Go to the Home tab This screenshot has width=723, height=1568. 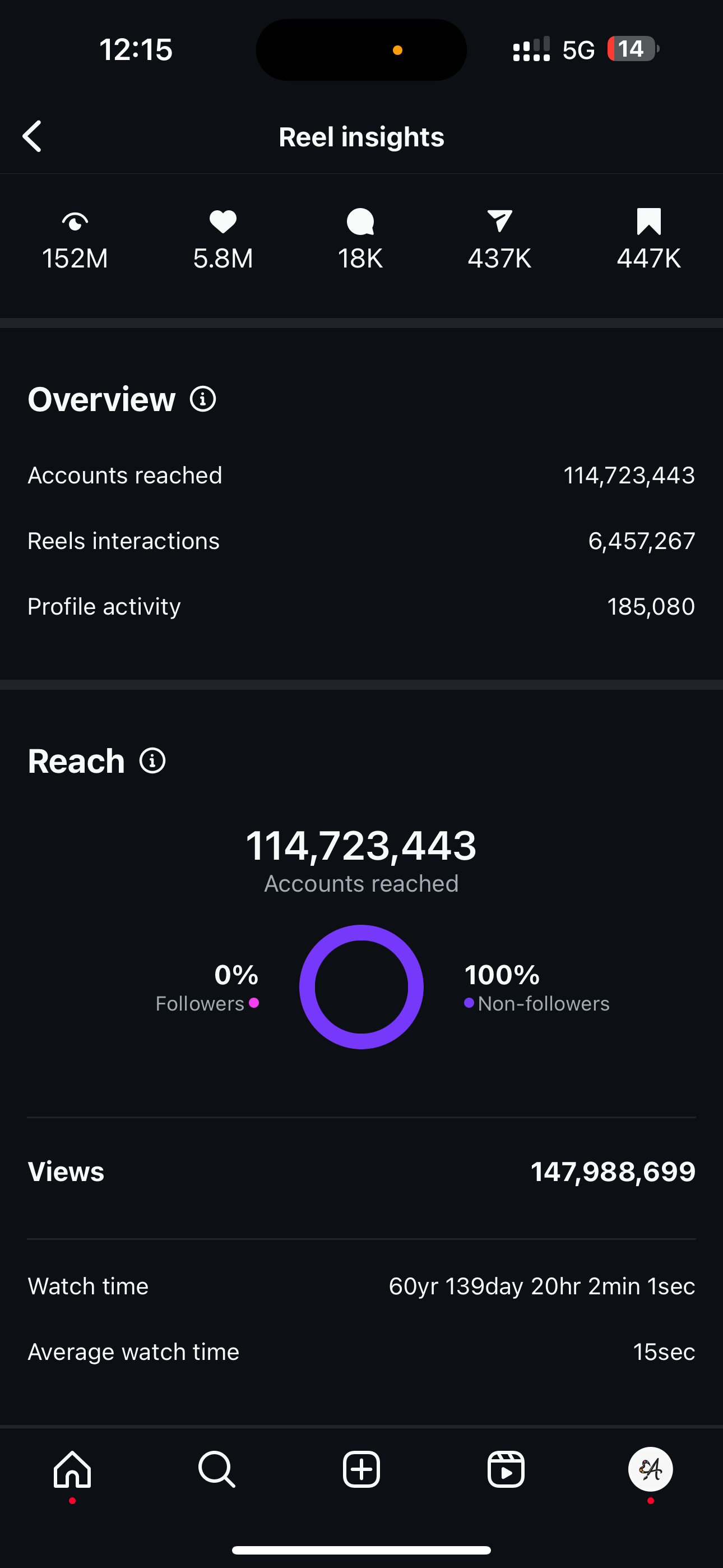click(72, 1469)
